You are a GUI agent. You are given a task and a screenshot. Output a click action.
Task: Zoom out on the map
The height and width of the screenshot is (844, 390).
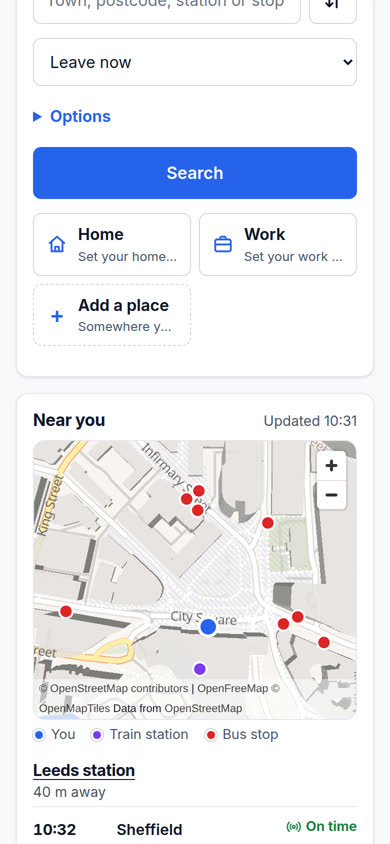[331, 495]
